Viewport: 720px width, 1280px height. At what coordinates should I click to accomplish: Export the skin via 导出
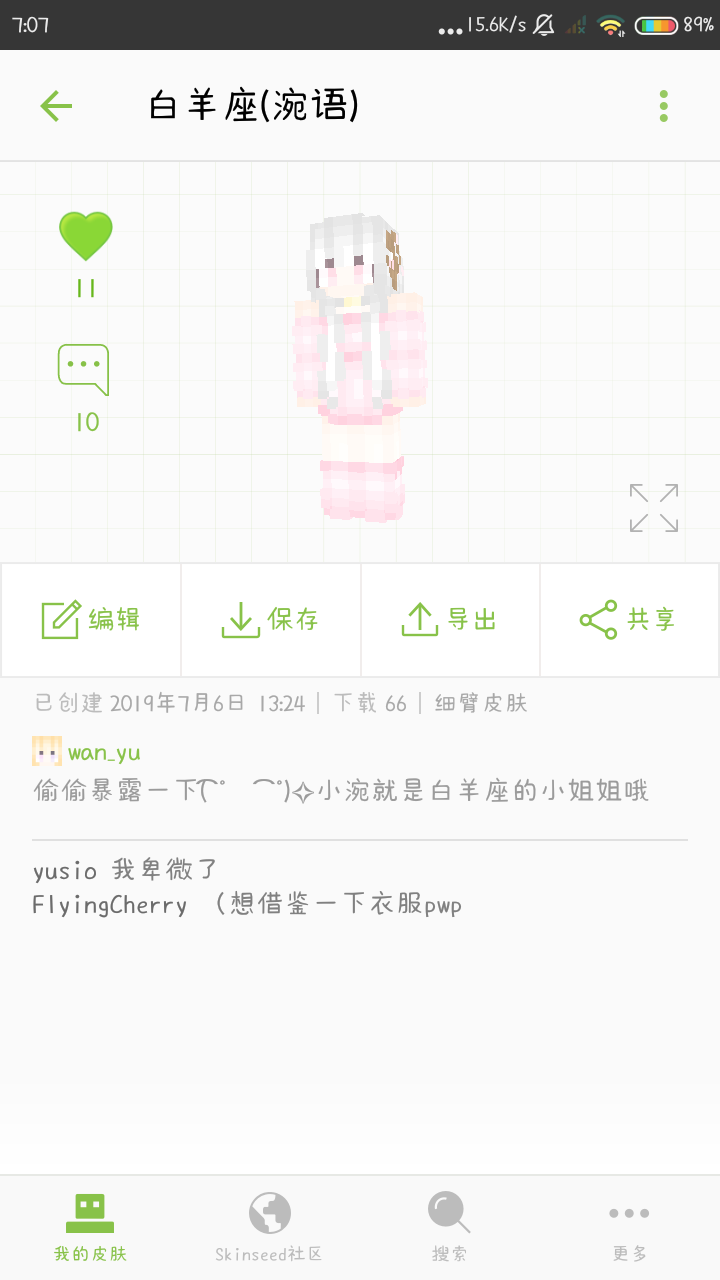point(450,620)
